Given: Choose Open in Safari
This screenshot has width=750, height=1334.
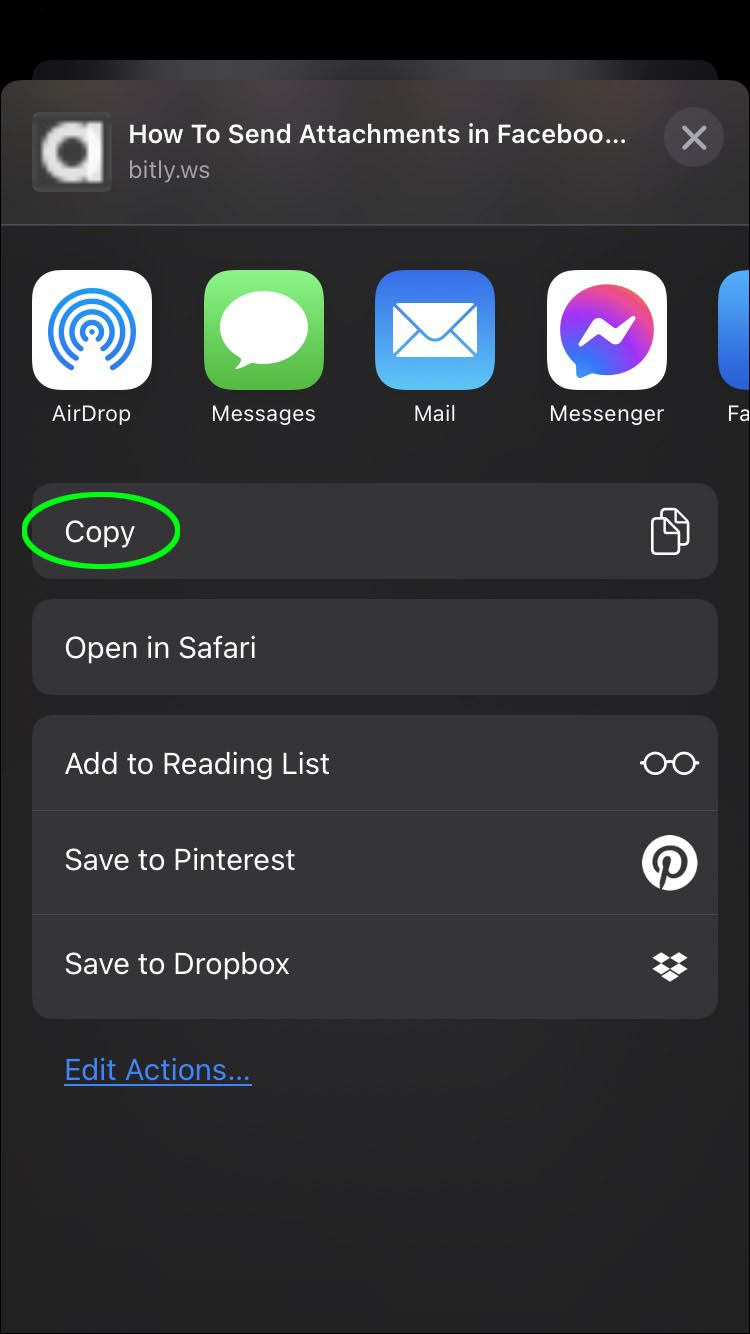Looking at the screenshot, I should tap(374, 647).
